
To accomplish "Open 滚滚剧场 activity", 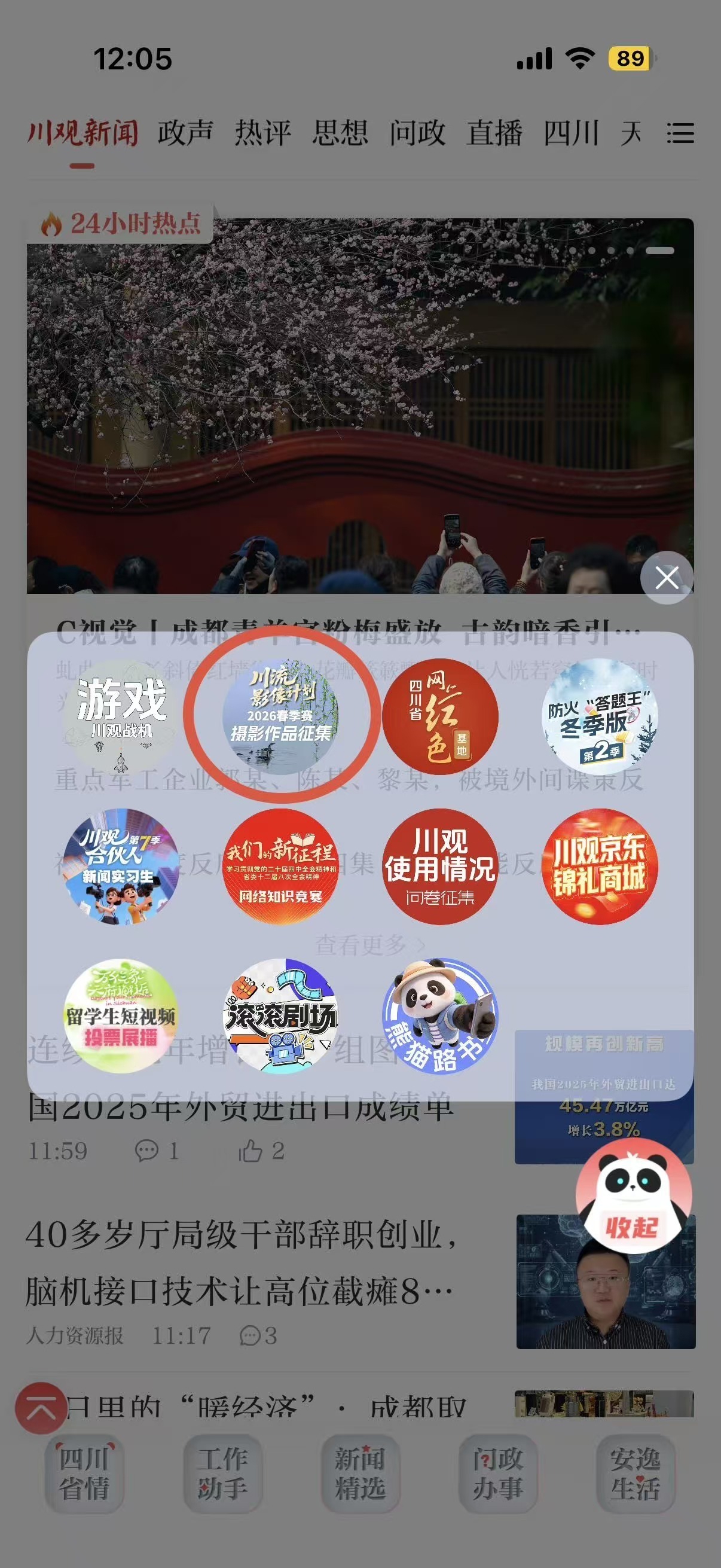I will point(280,1016).
